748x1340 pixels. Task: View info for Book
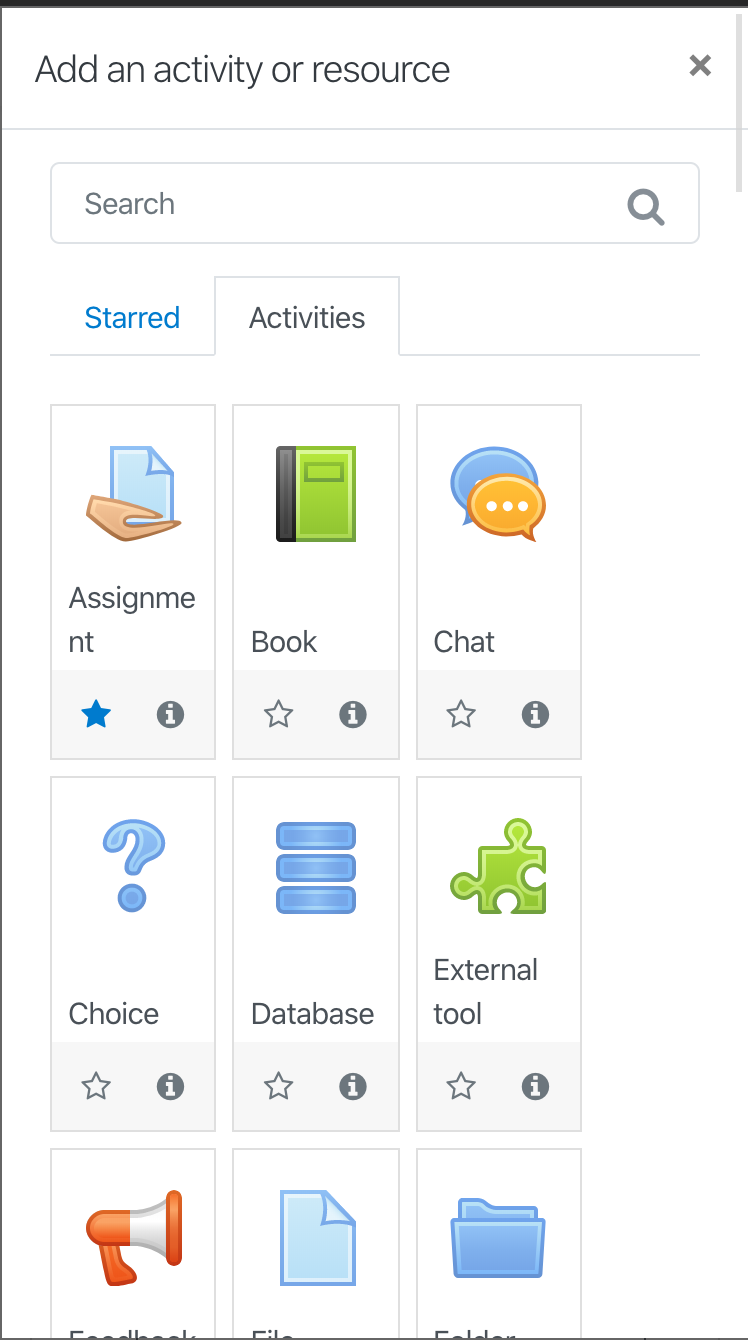pos(353,715)
